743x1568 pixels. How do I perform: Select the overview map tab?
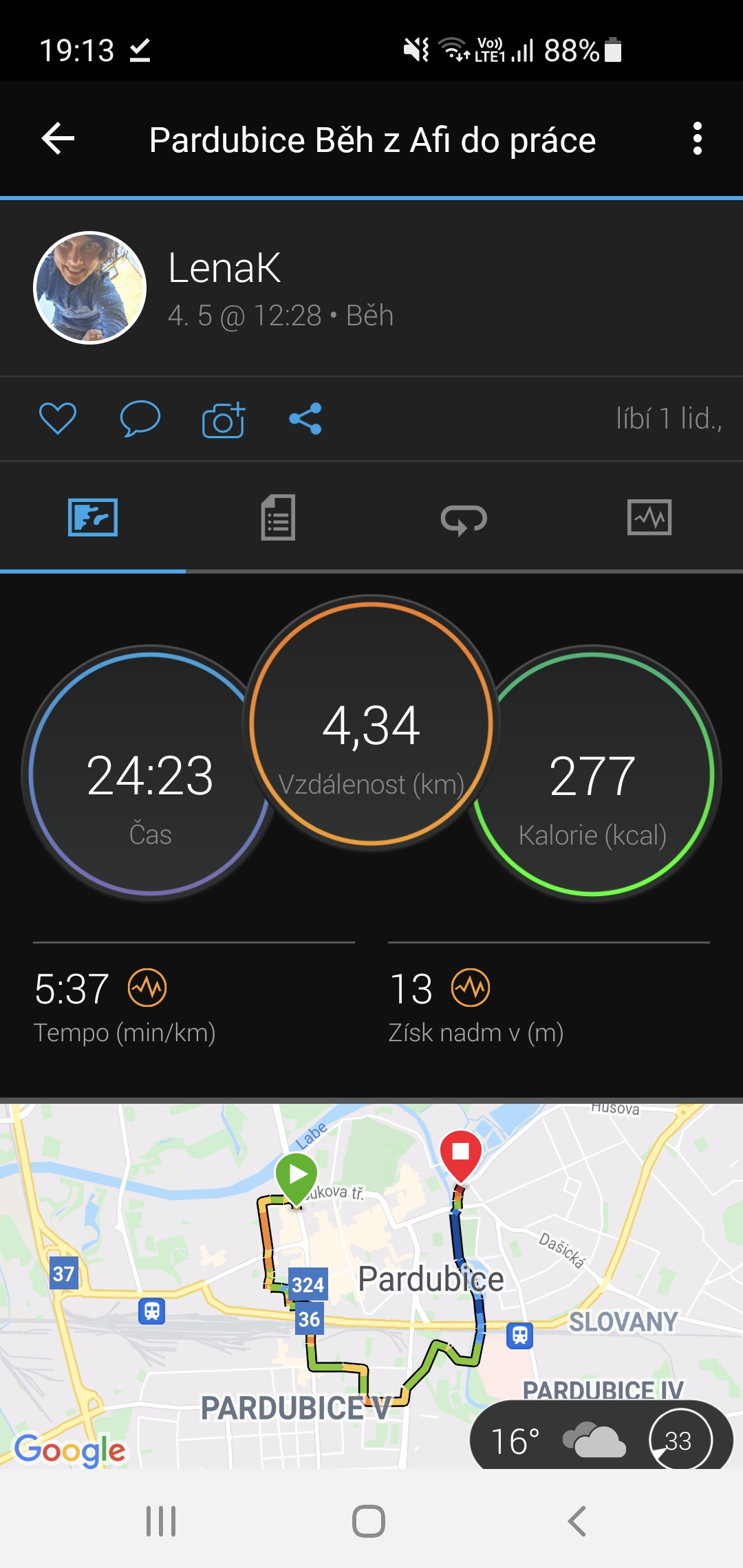(x=93, y=517)
